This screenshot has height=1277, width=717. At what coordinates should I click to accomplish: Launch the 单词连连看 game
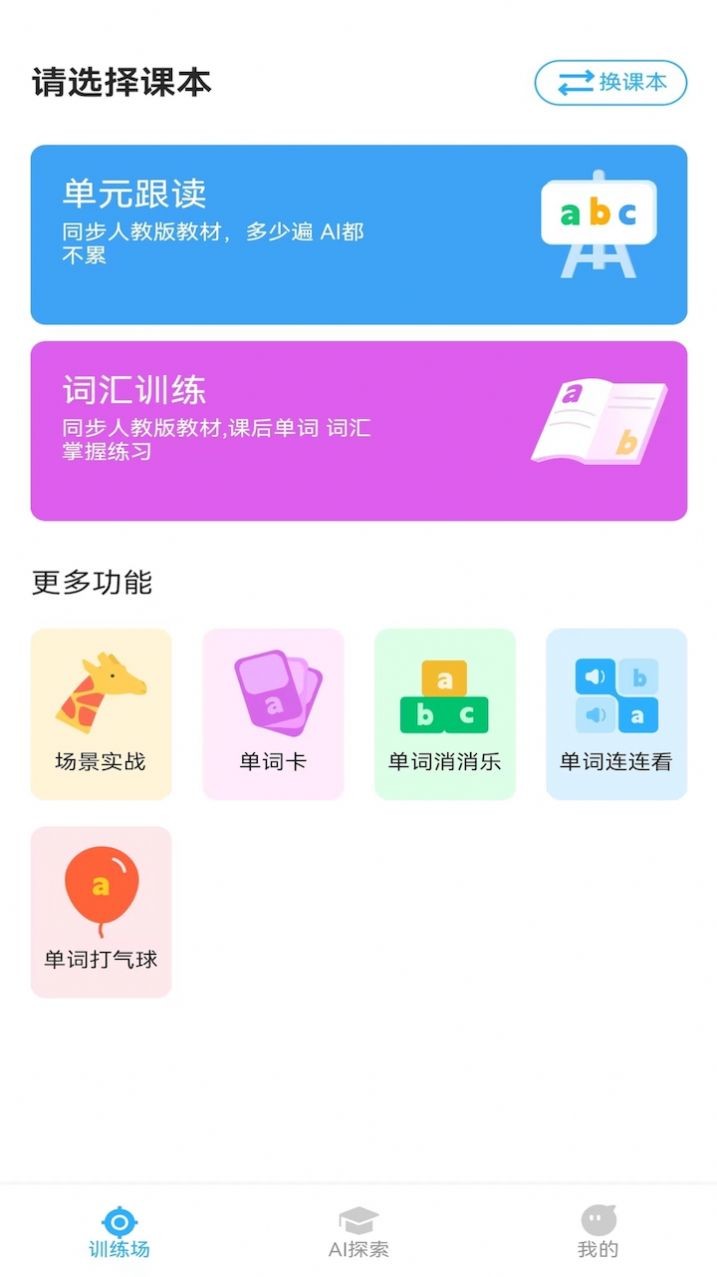(x=616, y=714)
